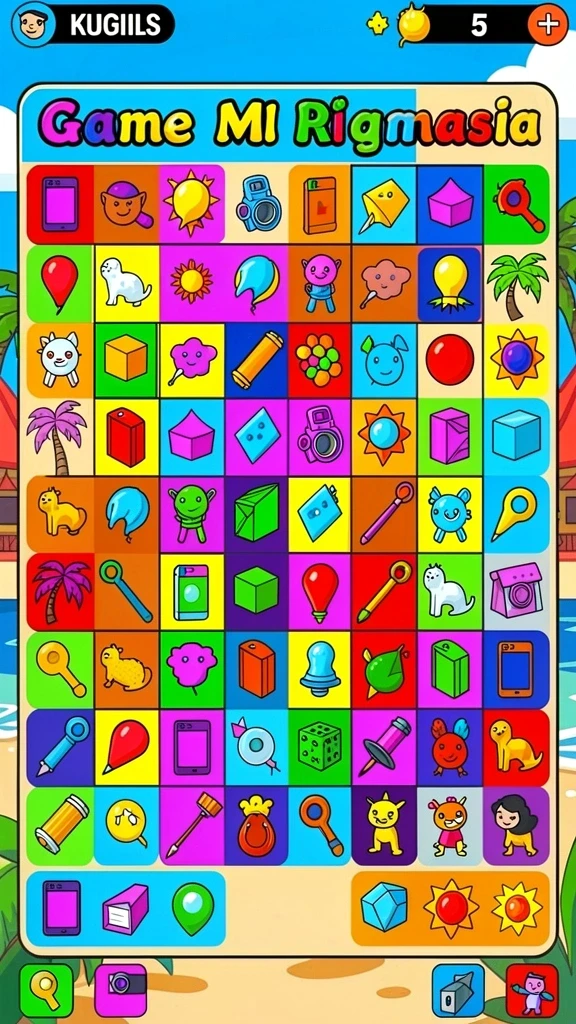Viewport: 576px width, 1024px height.
Task: Tap the orange cube on the green tile
Action: [126, 360]
